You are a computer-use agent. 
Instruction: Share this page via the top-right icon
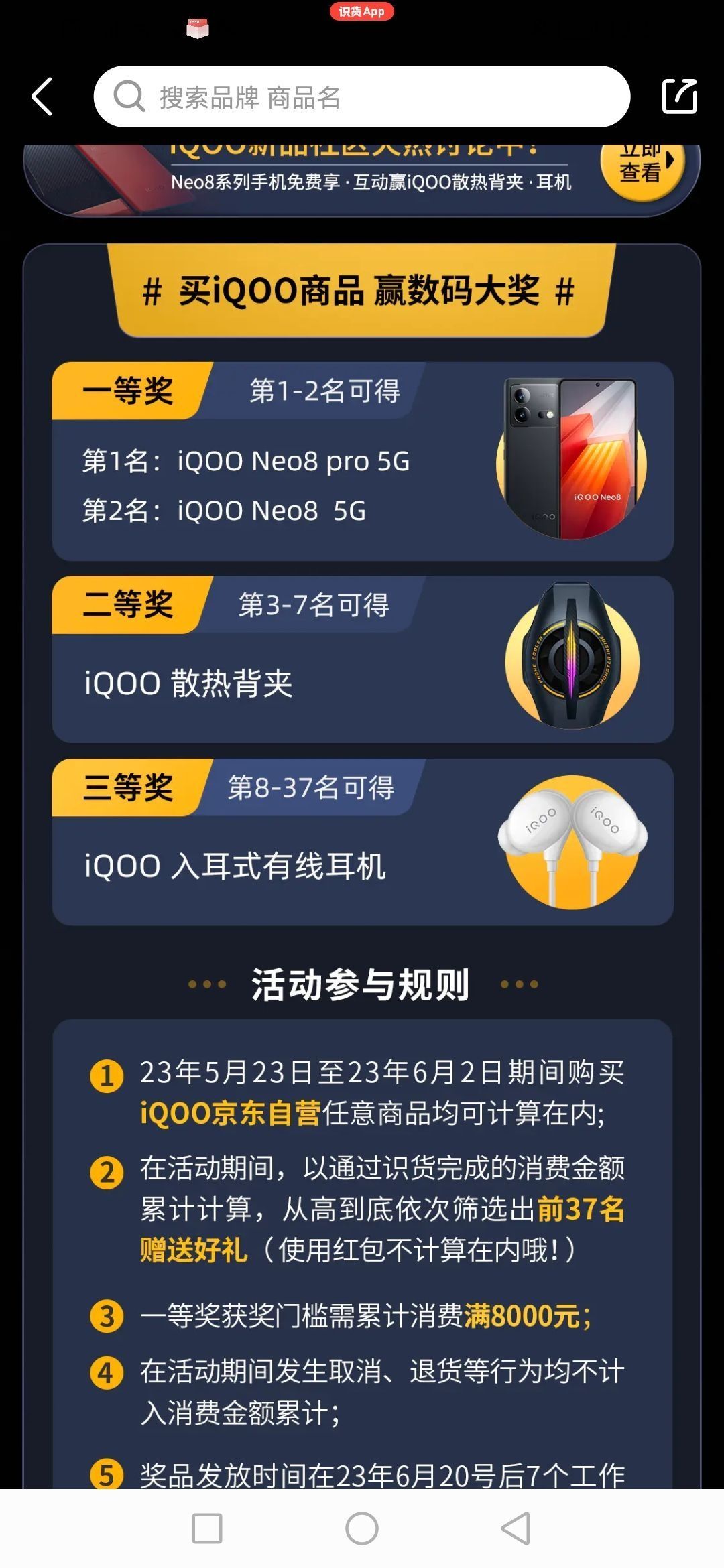(x=679, y=96)
